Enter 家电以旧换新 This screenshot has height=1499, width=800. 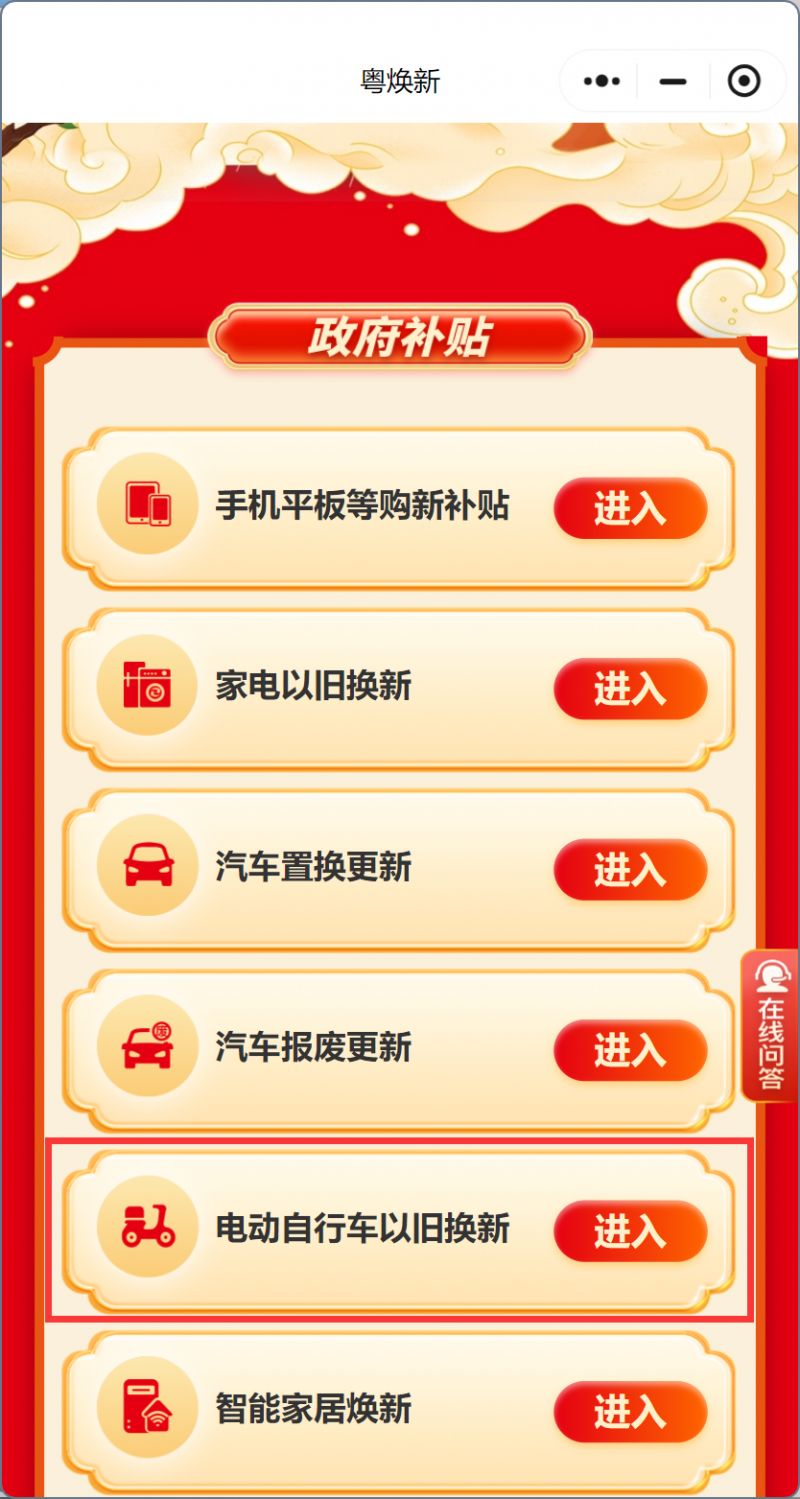click(x=630, y=689)
